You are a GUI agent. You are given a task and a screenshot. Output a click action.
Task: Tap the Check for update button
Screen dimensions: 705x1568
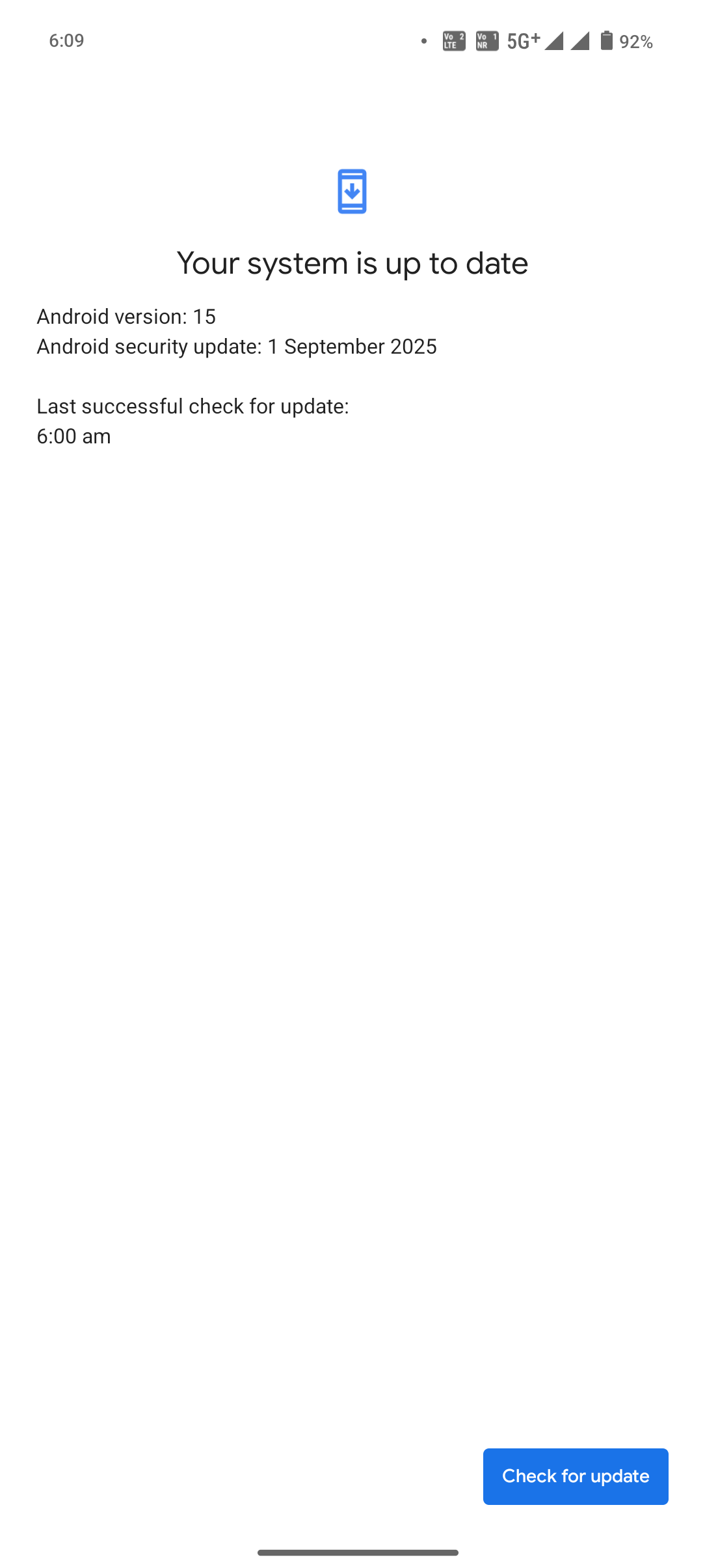click(576, 1476)
